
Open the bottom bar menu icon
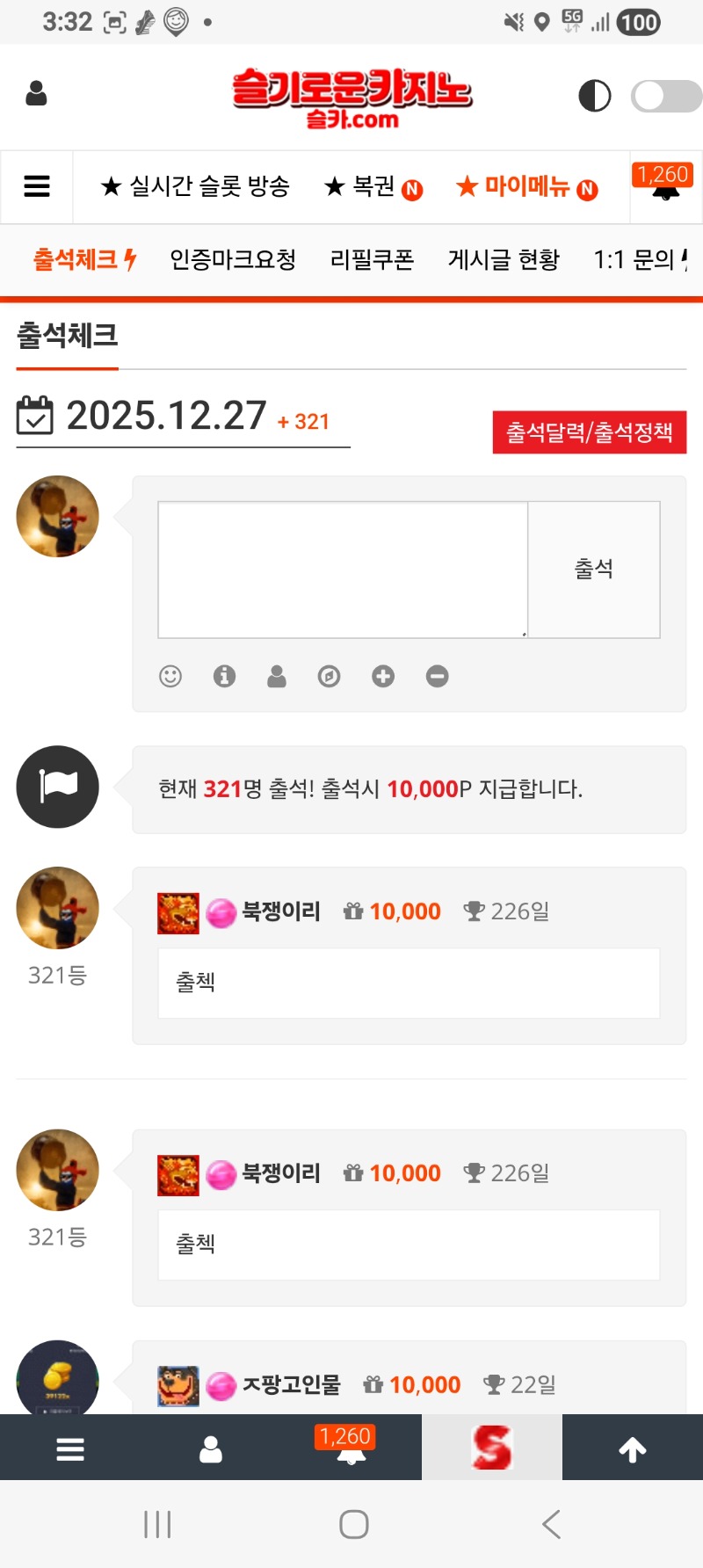70,1448
